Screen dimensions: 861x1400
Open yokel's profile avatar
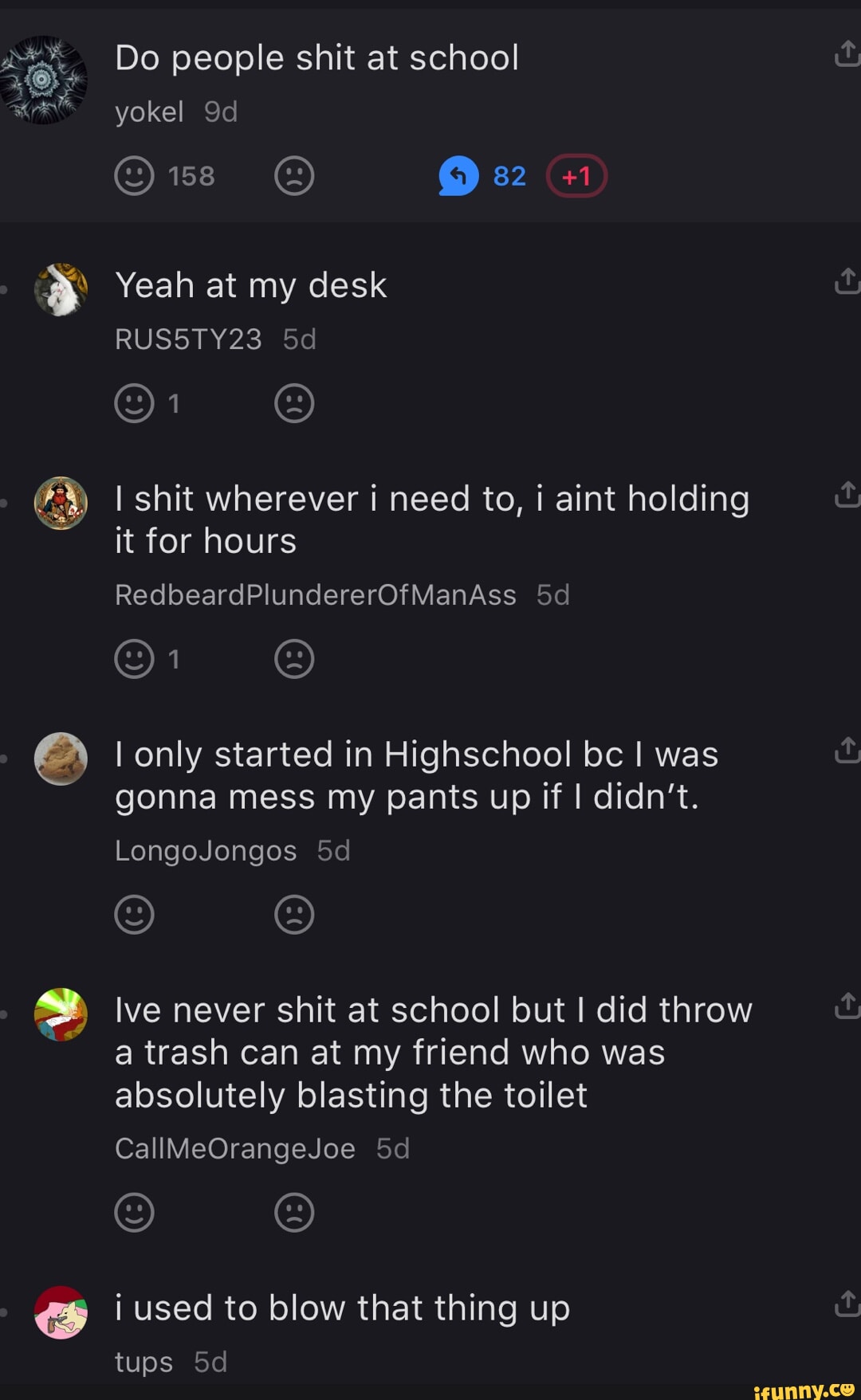point(43,80)
